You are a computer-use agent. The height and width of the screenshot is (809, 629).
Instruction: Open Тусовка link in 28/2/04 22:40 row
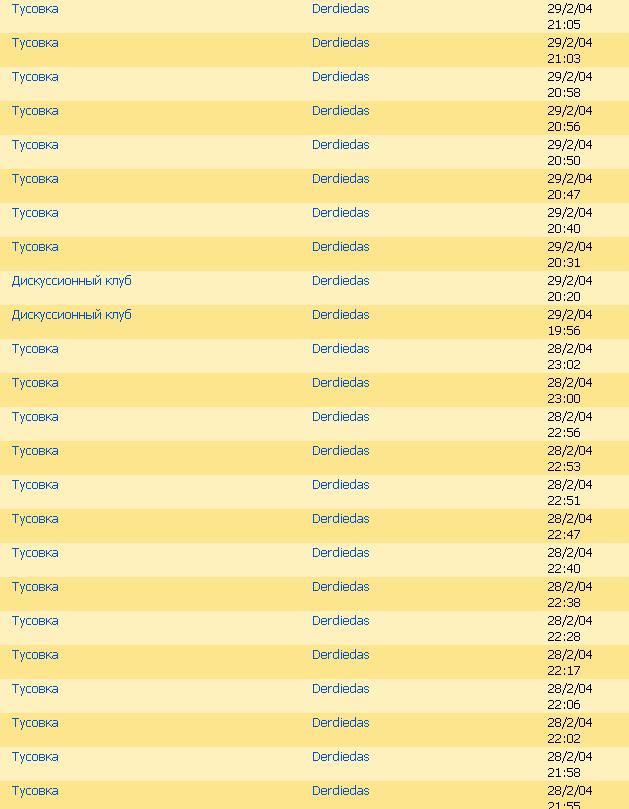(x=35, y=553)
